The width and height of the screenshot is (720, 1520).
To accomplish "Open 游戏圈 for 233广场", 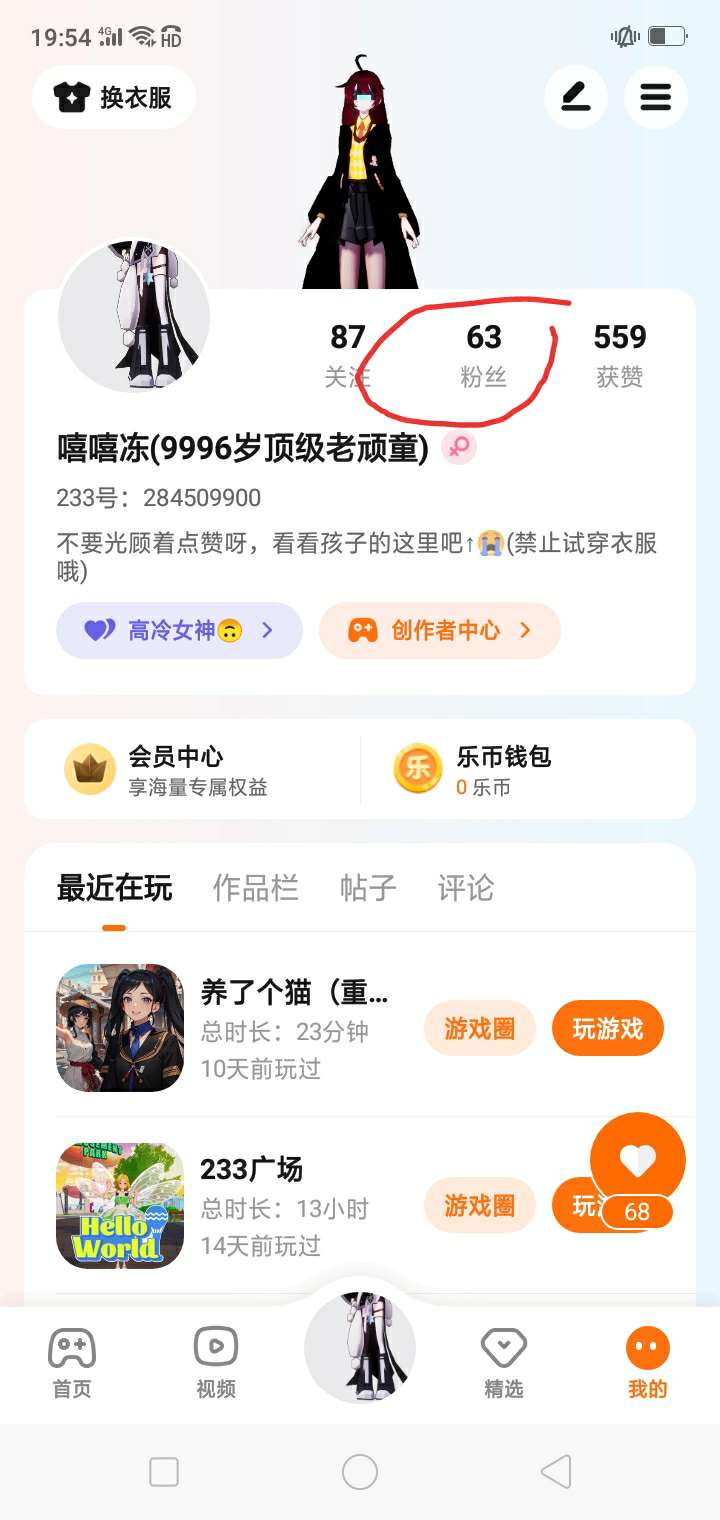I will (480, 1206).
